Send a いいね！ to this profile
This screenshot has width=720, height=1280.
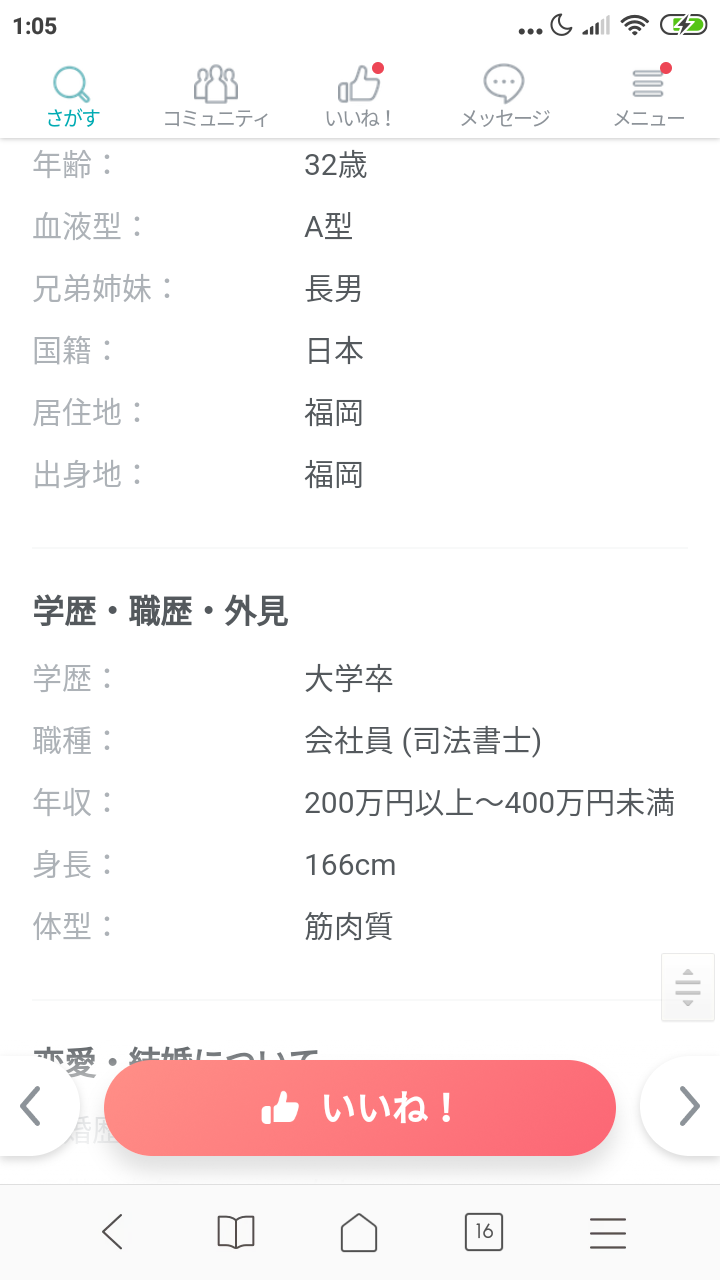coord(360,1108)
